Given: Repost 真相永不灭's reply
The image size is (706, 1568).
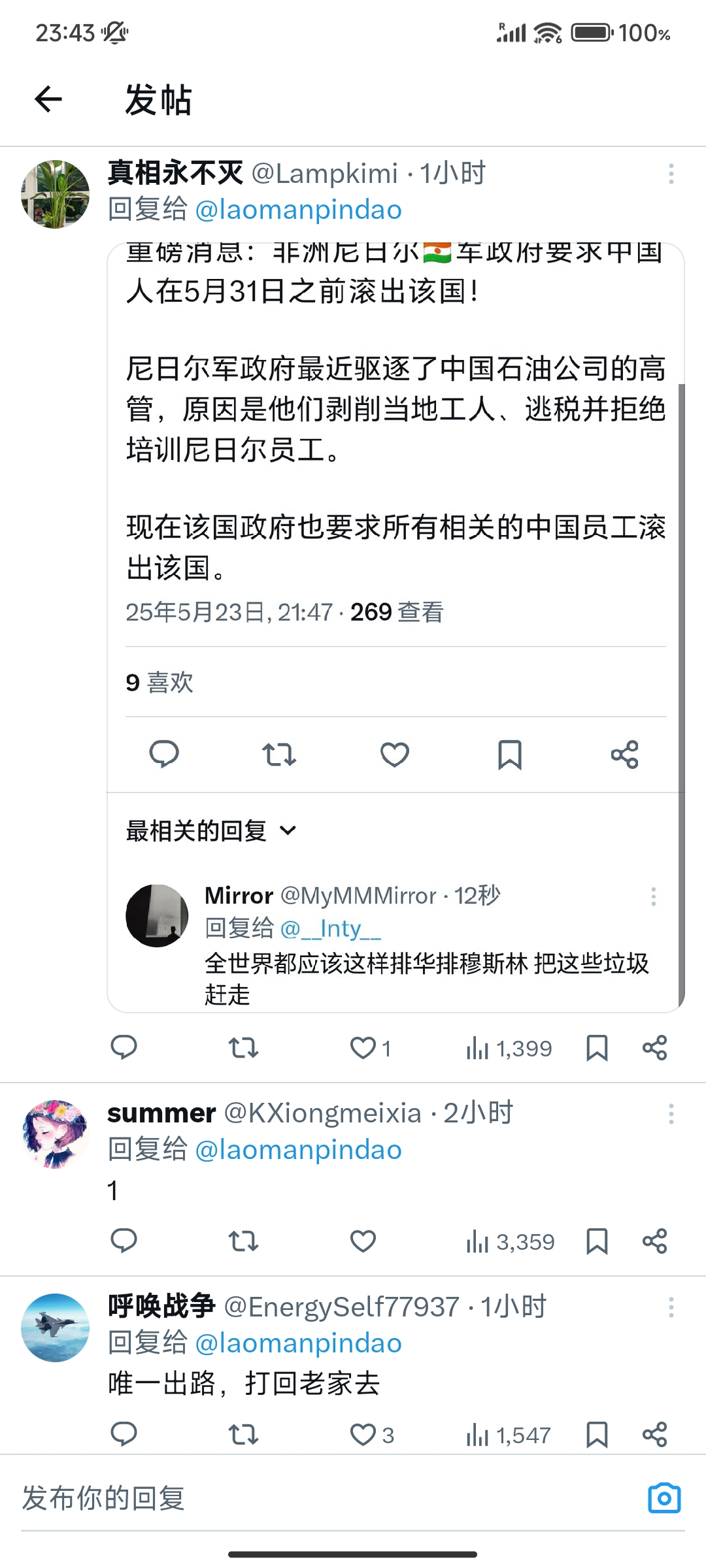Looking at the screenshot, I should click(x=243, y=1048).
